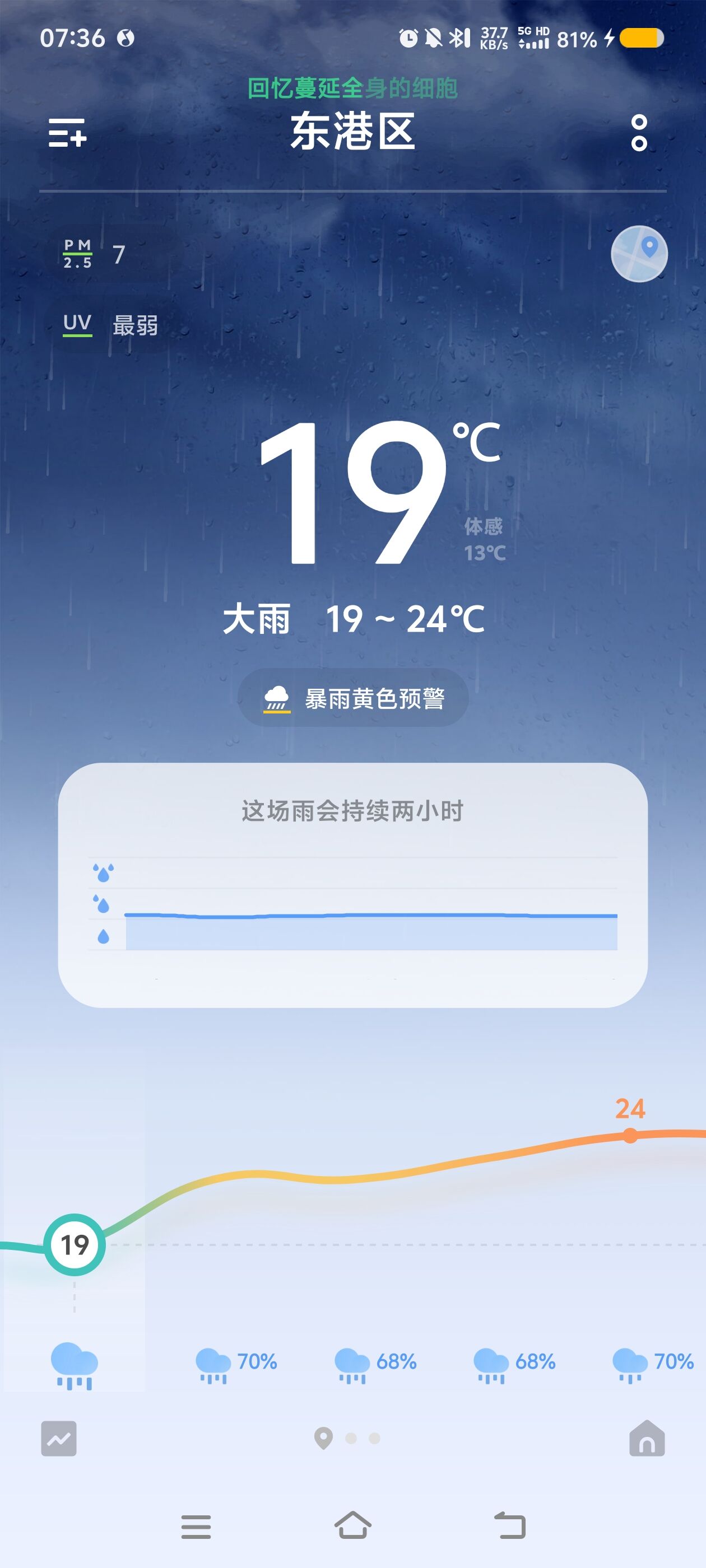
Task: Open the rain duration forecast card
Action: point(352,885)
